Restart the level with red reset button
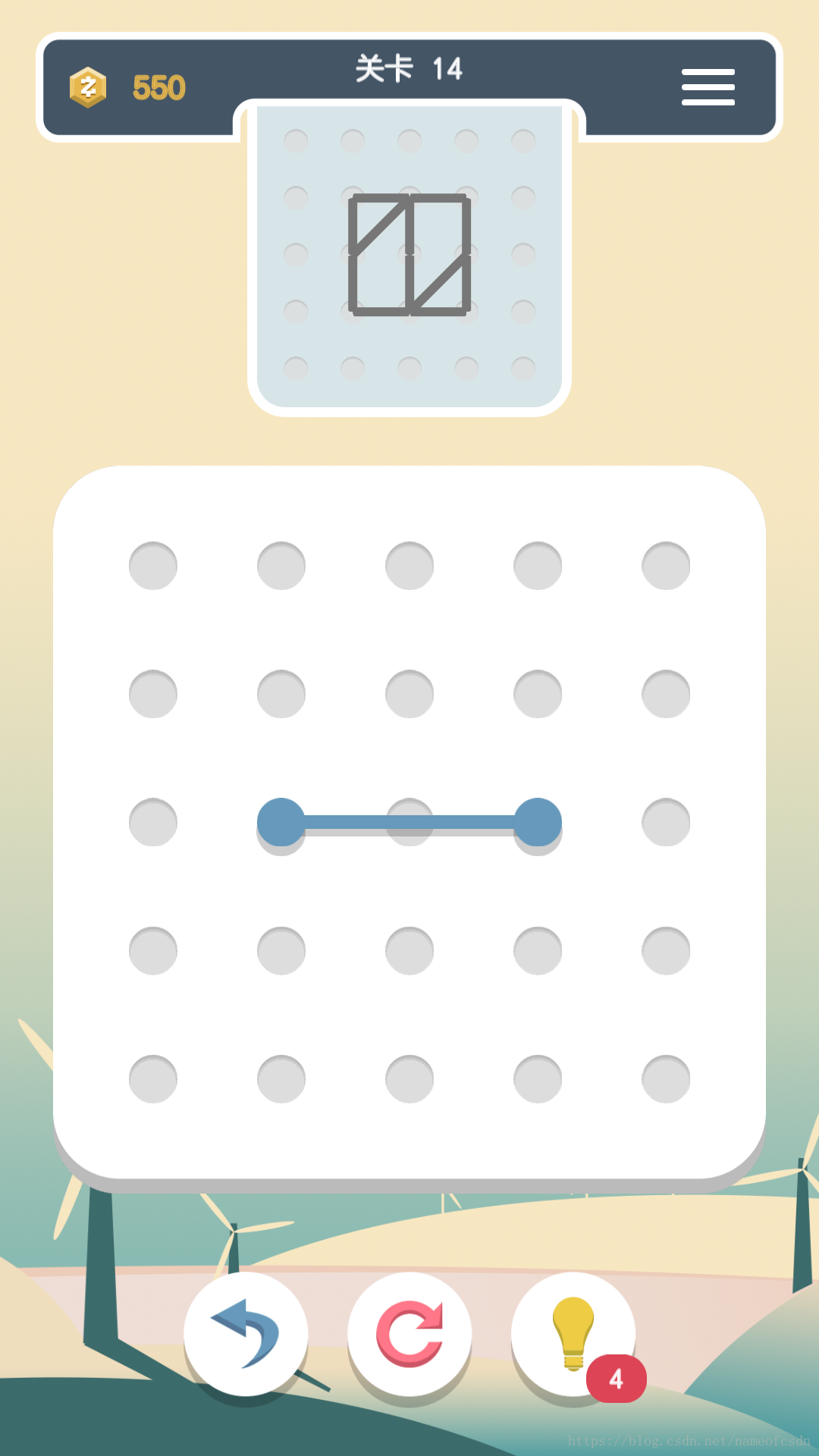The image size is (819, 1456). tap(409, 1334)
